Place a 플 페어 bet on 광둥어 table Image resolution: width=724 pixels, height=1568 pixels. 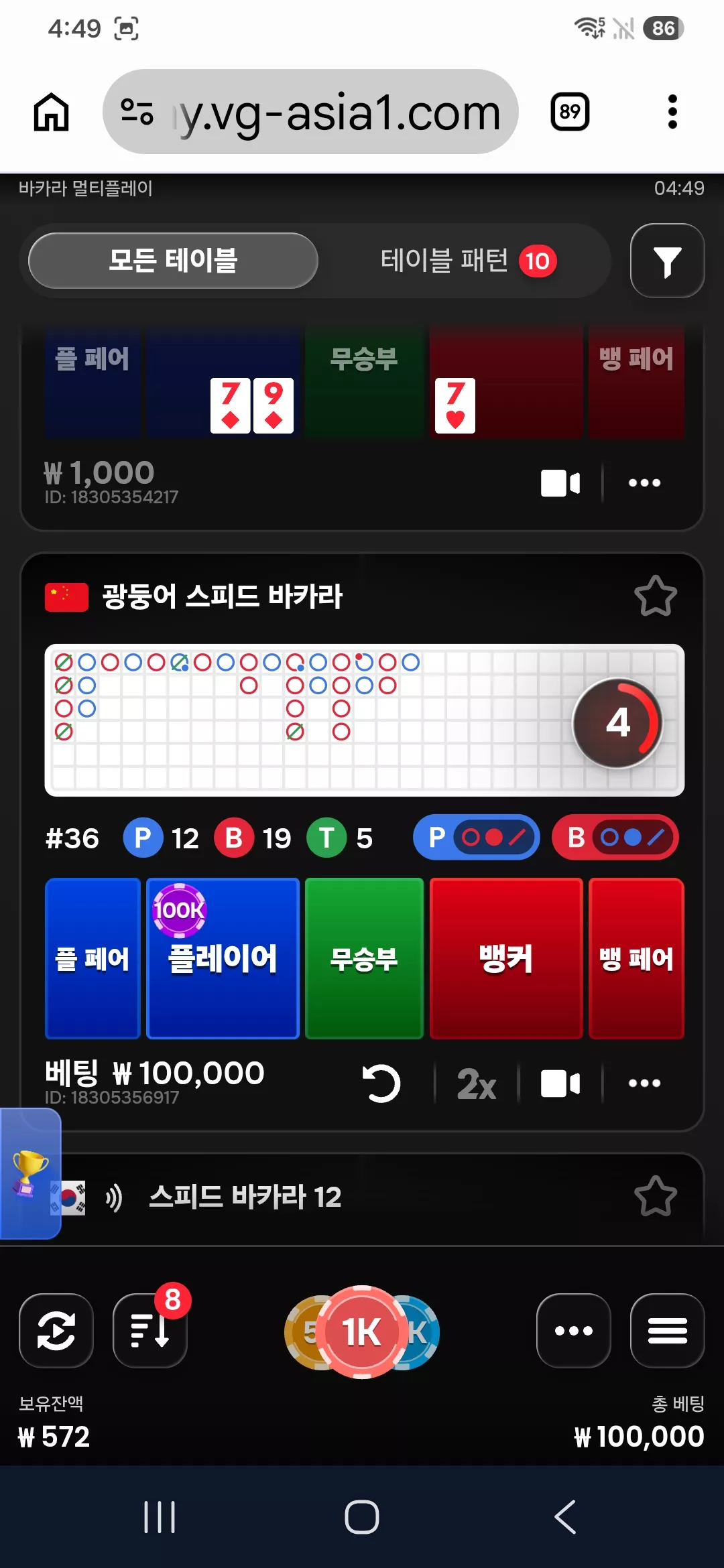(93, 958)
